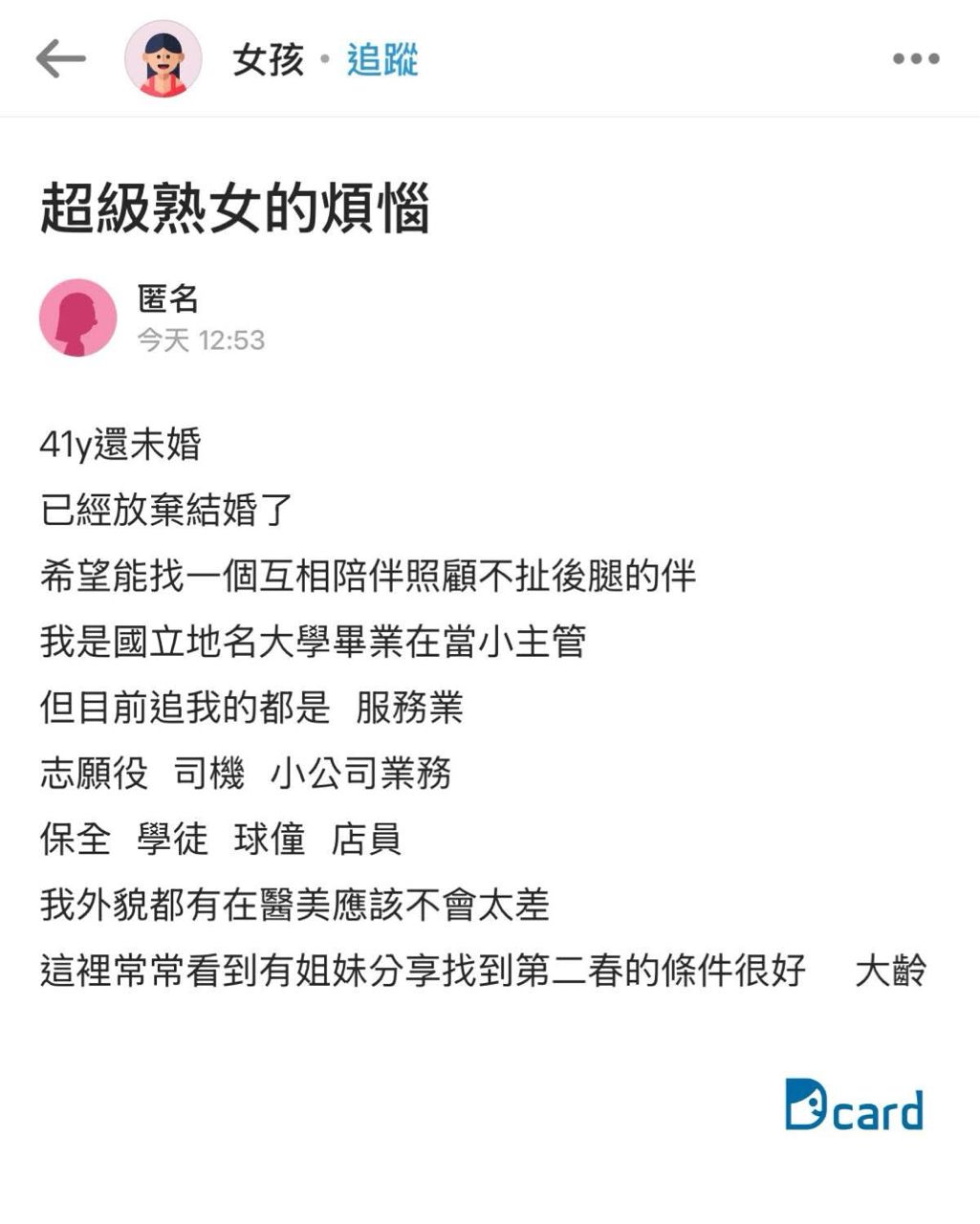Click the leftmost dot of the overflow menu
Screen dimensions: 980x1224
click(x=897, y=59)
